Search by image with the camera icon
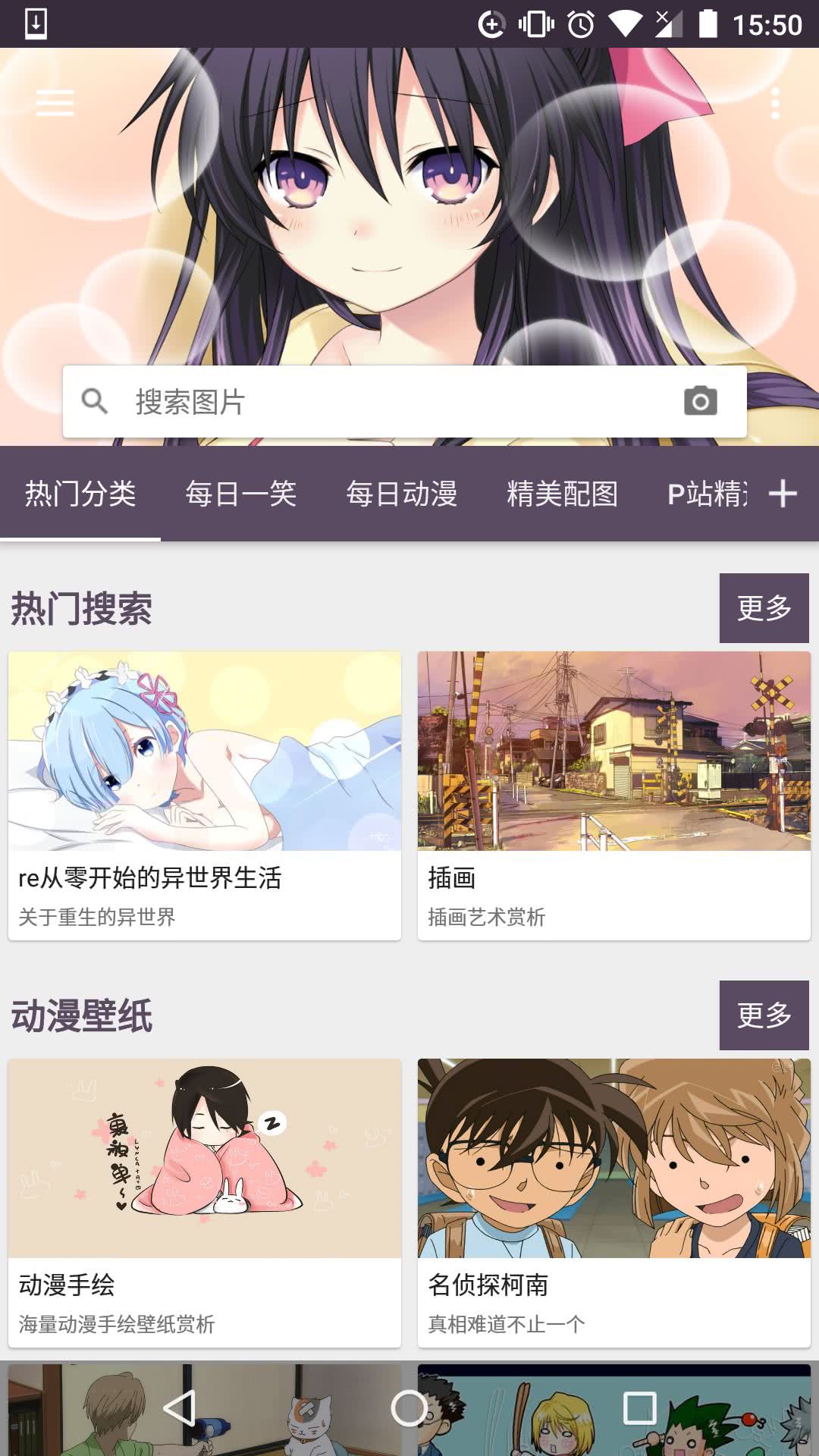The width and height of the screenshot is (819, 1456). 700,401
